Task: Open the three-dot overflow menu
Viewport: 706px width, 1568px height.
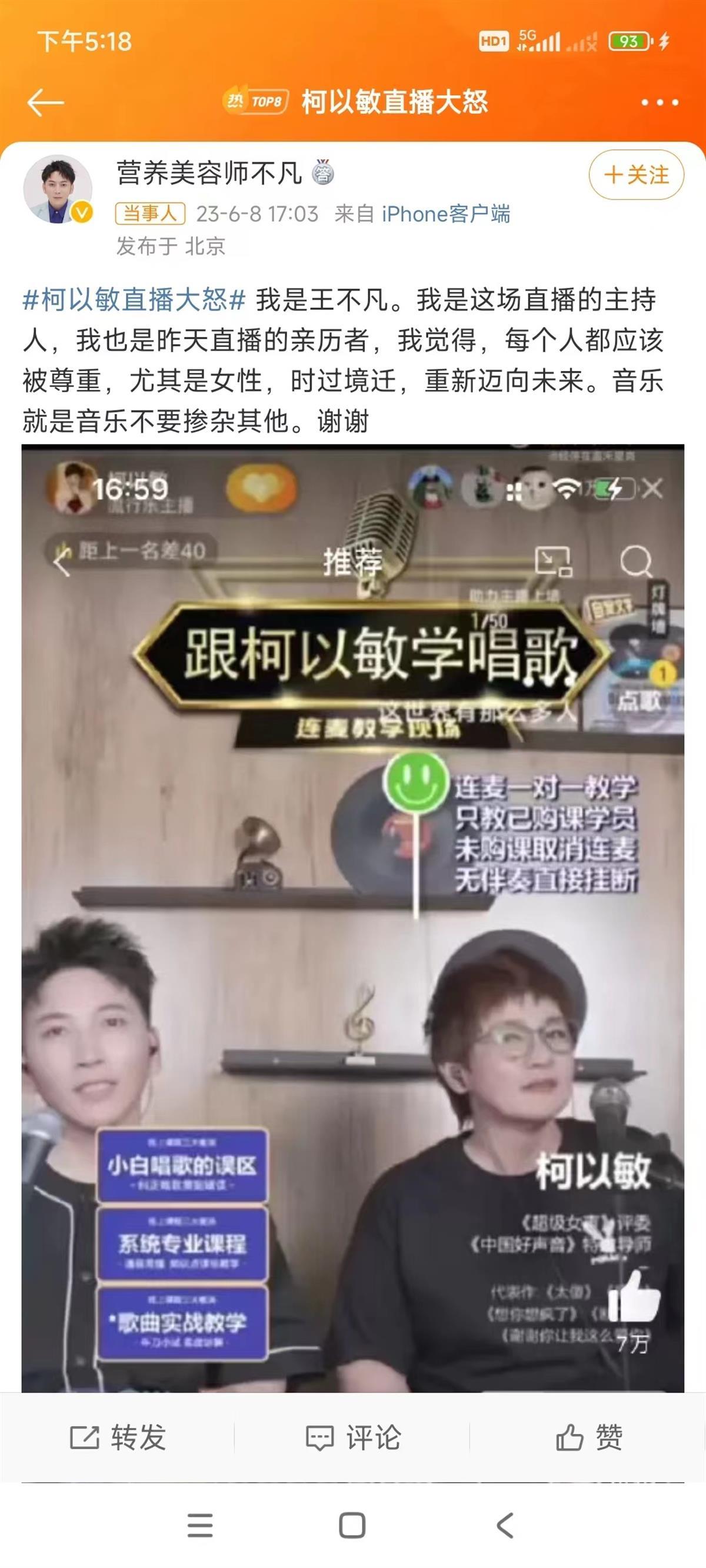Action: tap(660, 102)
